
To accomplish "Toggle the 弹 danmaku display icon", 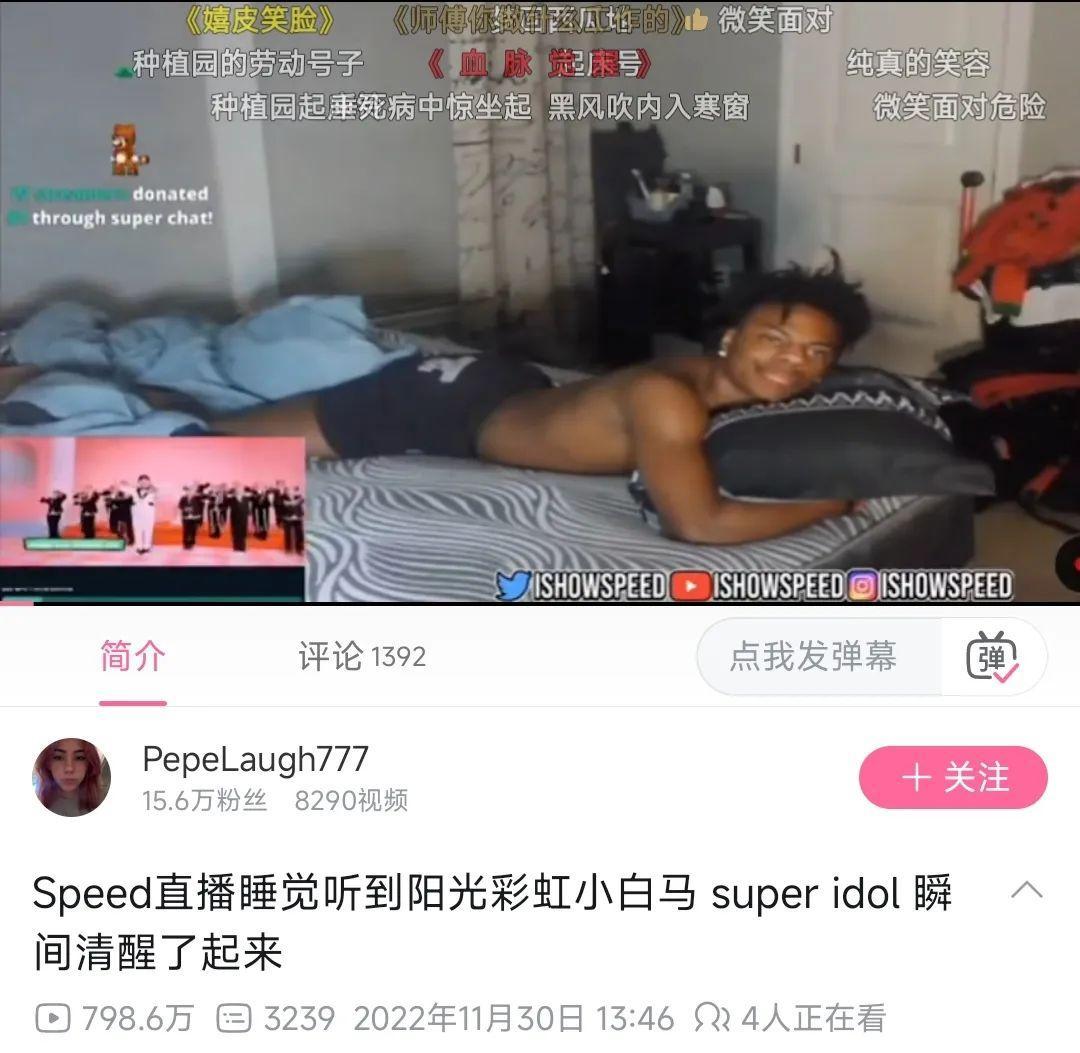I will 992,657.
